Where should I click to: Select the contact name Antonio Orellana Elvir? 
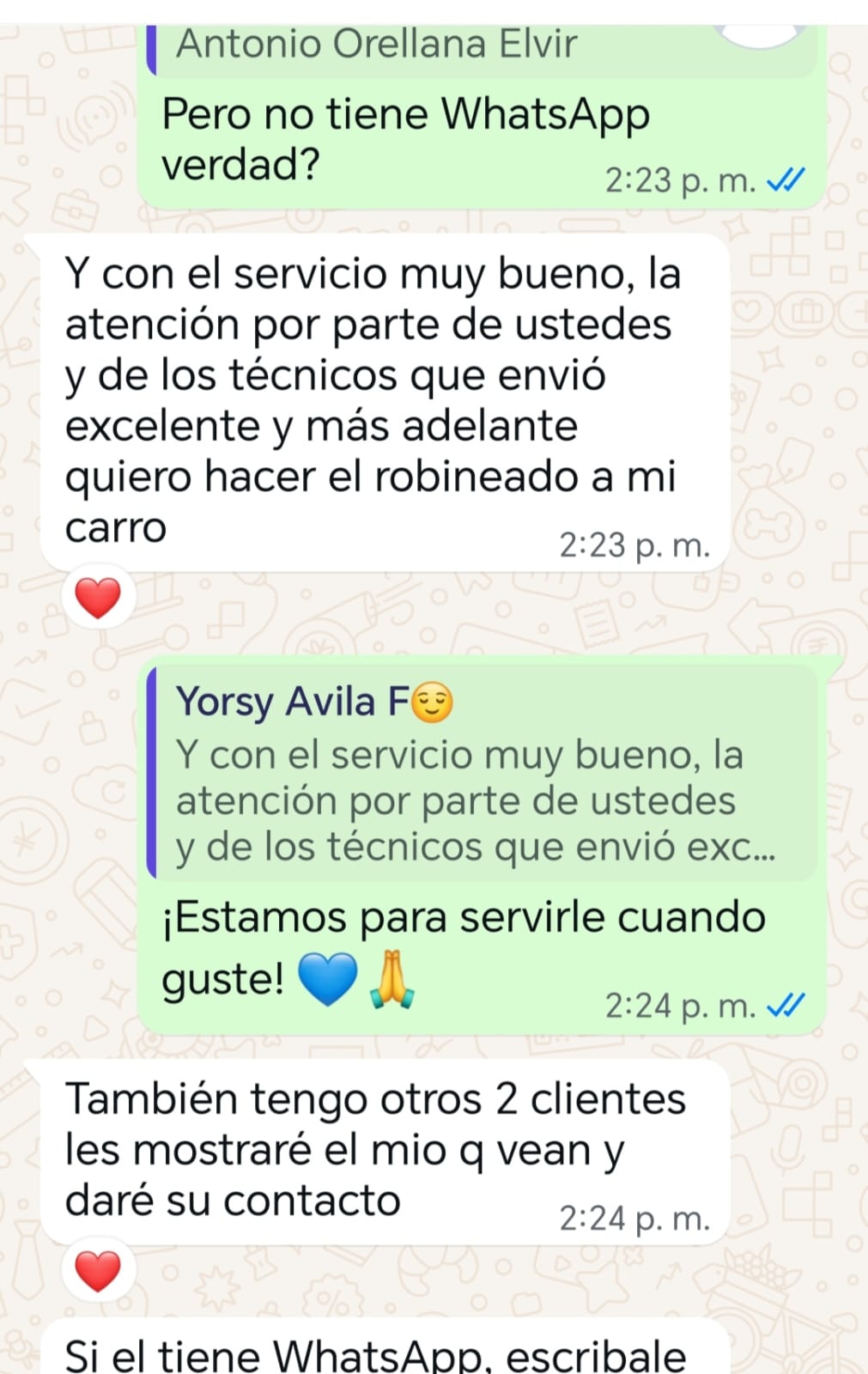click(378, 41)
